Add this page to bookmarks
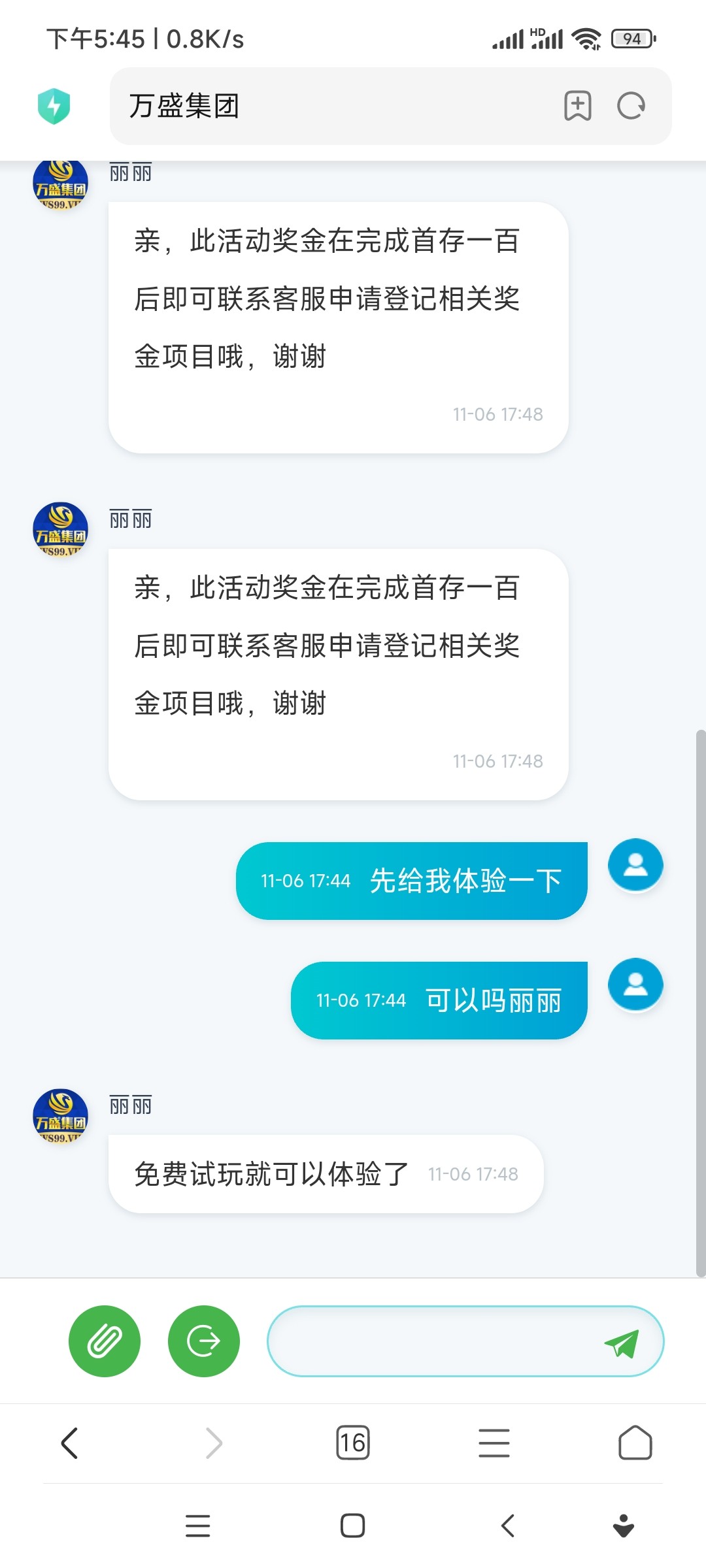This screenshot has height=1568, width=706. 577,106
